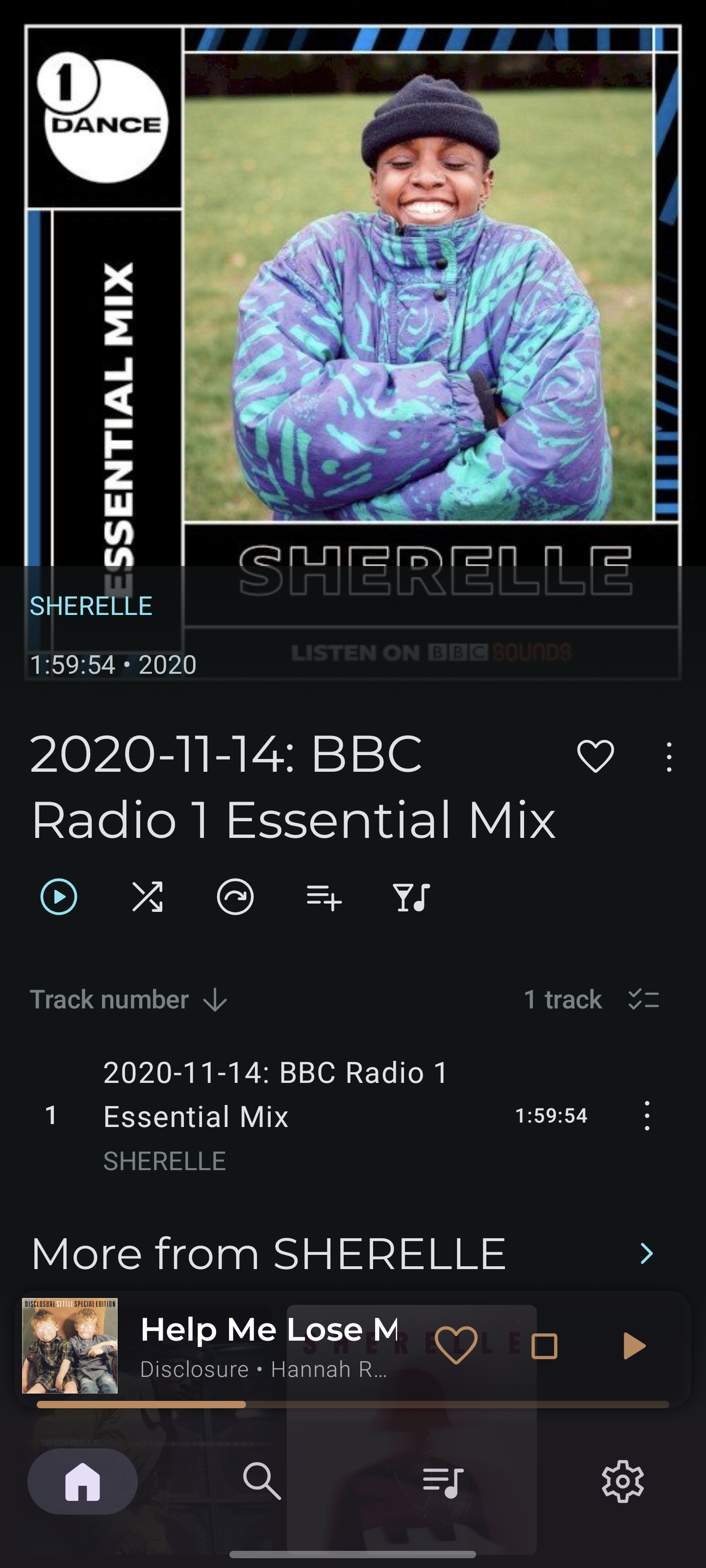The width and height of the screenshot is (706, 1568).
Task: Open the Help Me Lose mini player
Action: tap(268, 1346)
